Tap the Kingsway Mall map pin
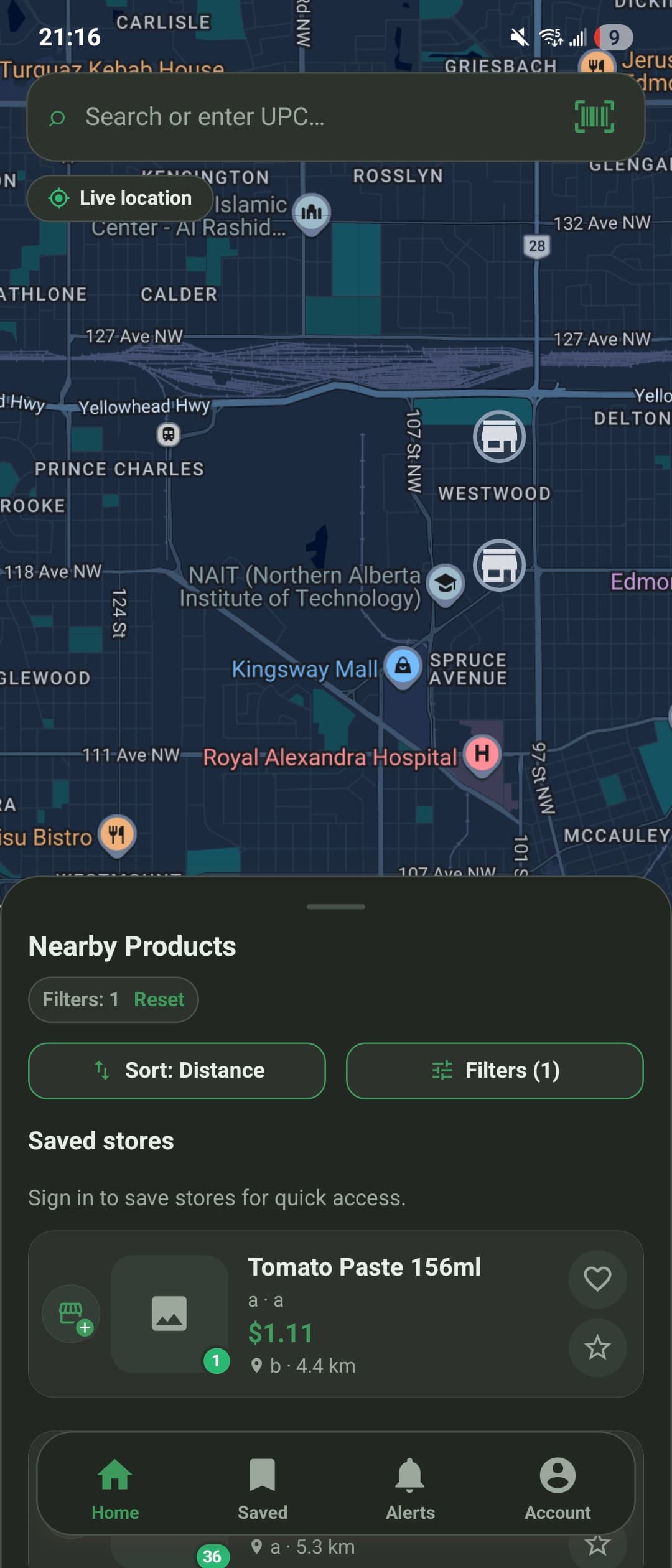This screenshot has width=672, height=1568. coord(403,666)
